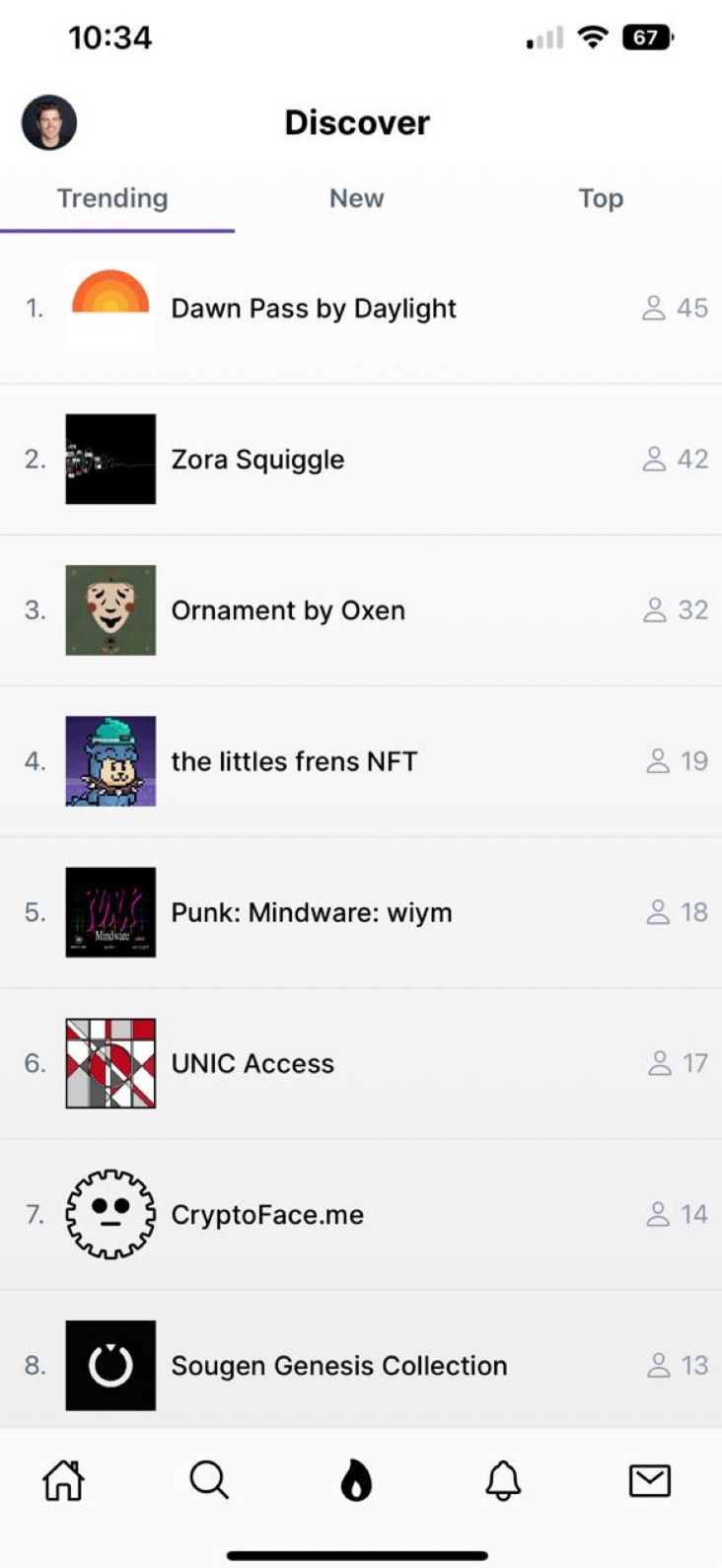
Task: Open Sougen Genesis Collection
Action: [x=339, y=1365]
